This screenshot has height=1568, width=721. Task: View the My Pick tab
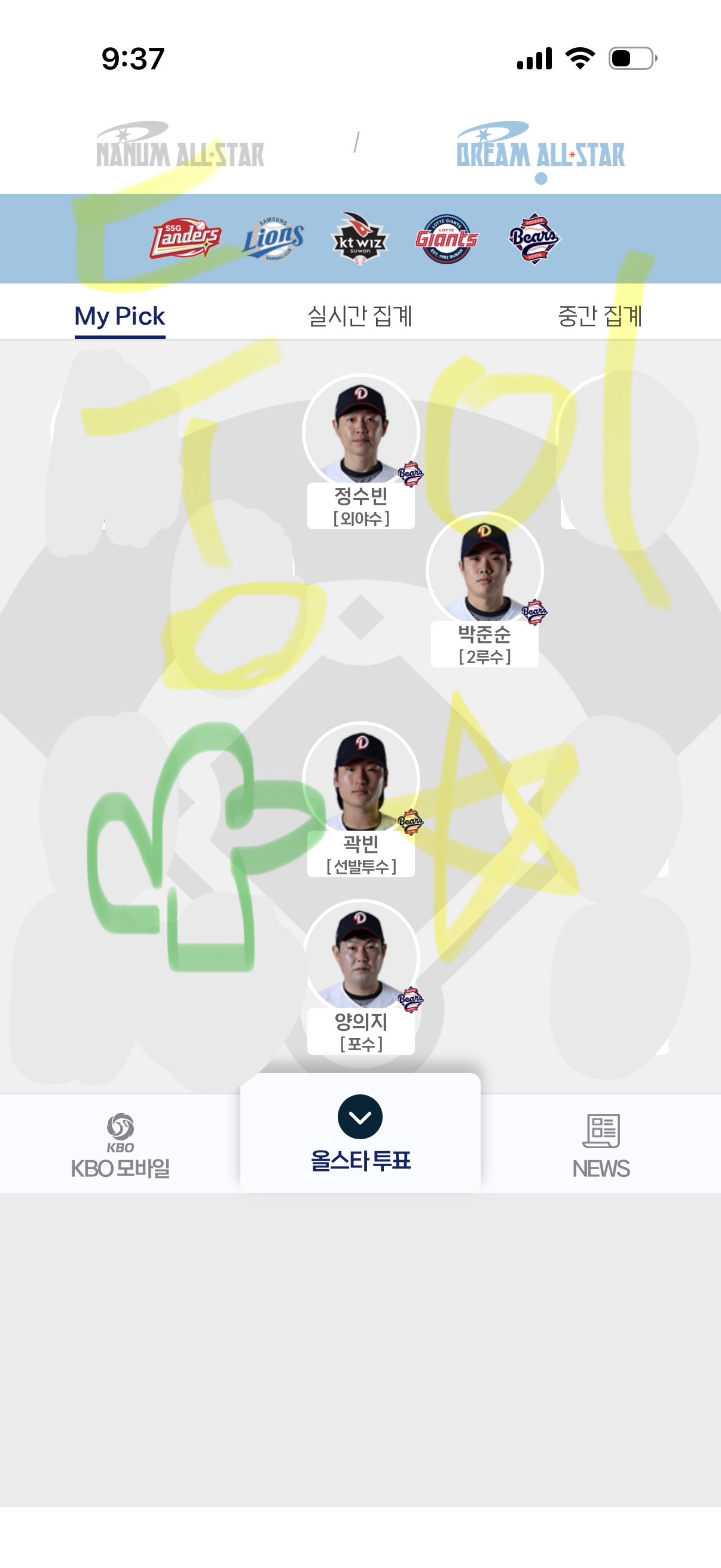point(120,316)
